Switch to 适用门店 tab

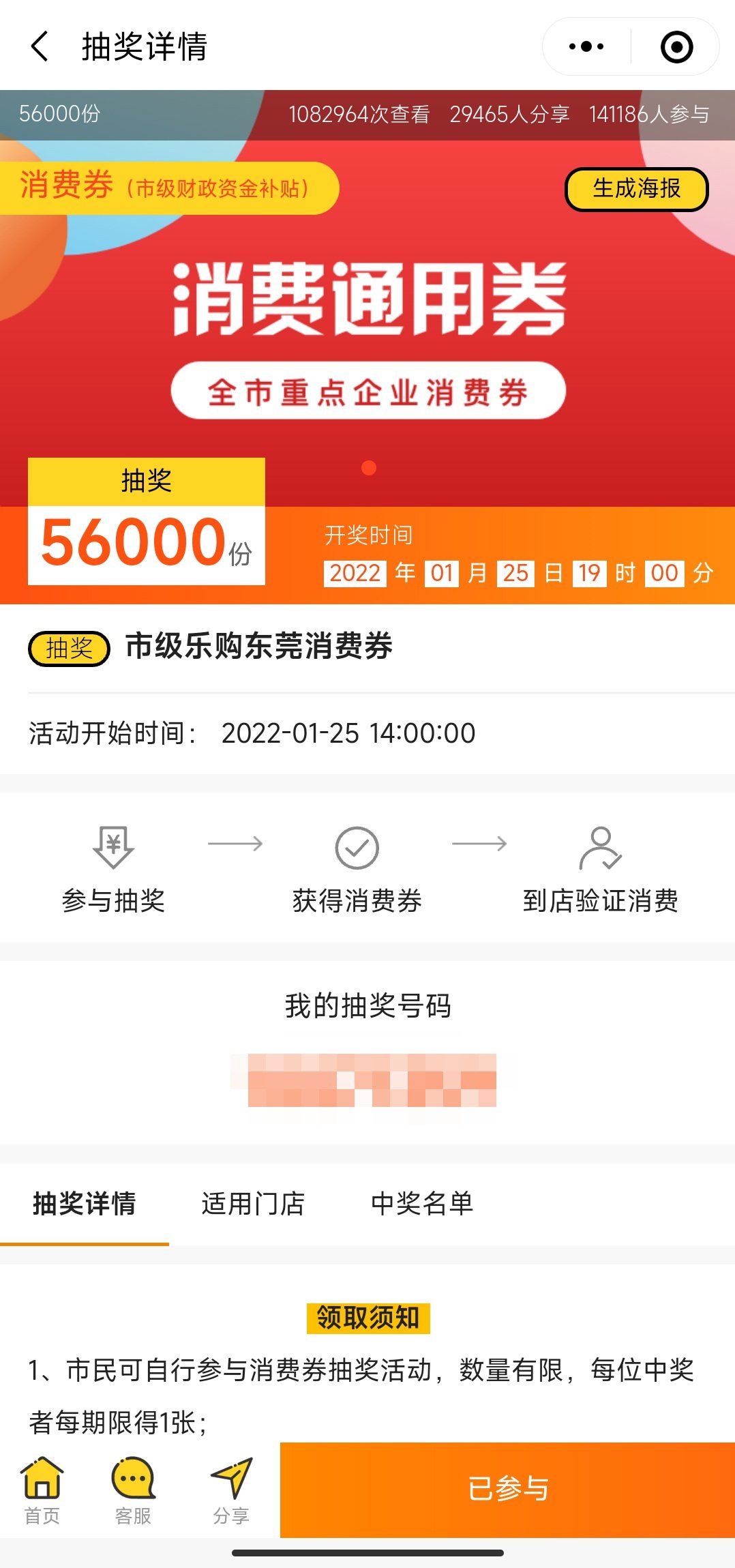pos(253,1204)
